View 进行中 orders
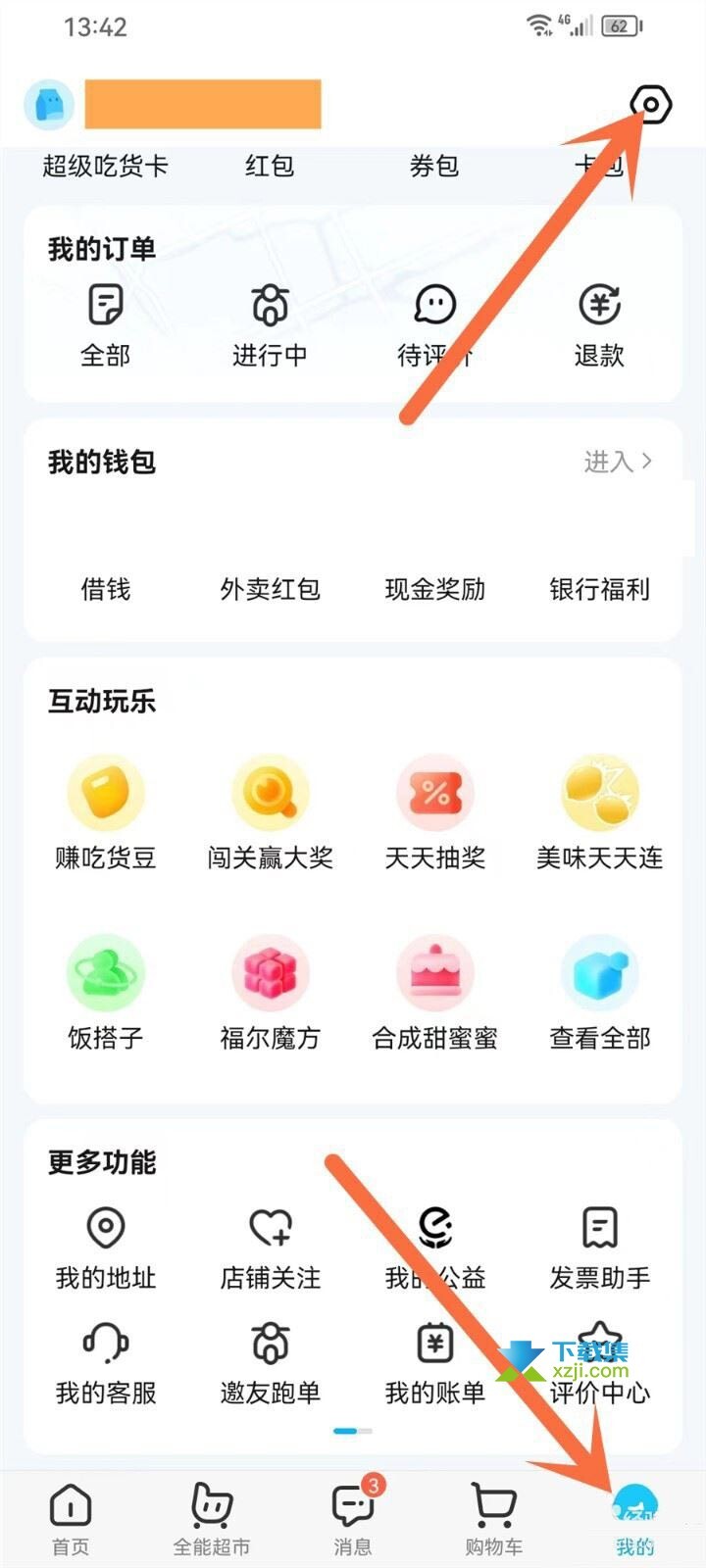Screen dimensions: 706x1568 tap(270, 325)
